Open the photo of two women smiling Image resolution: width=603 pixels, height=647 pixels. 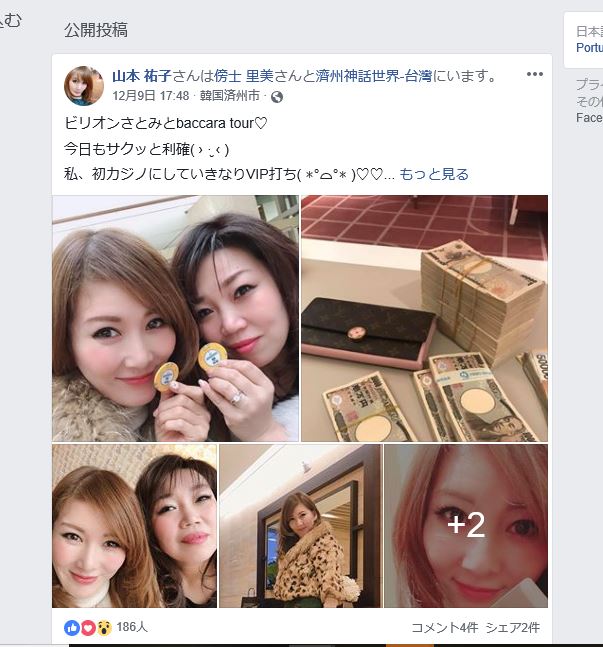point(134,525)
